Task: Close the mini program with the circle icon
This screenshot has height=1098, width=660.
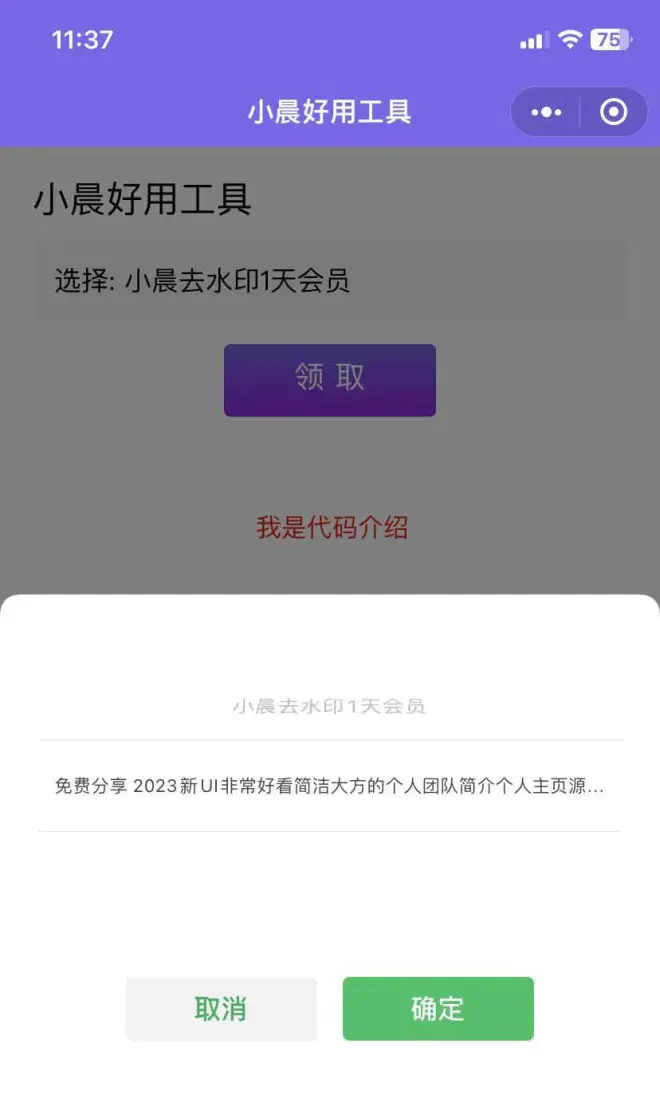Action: click(613, 112)
